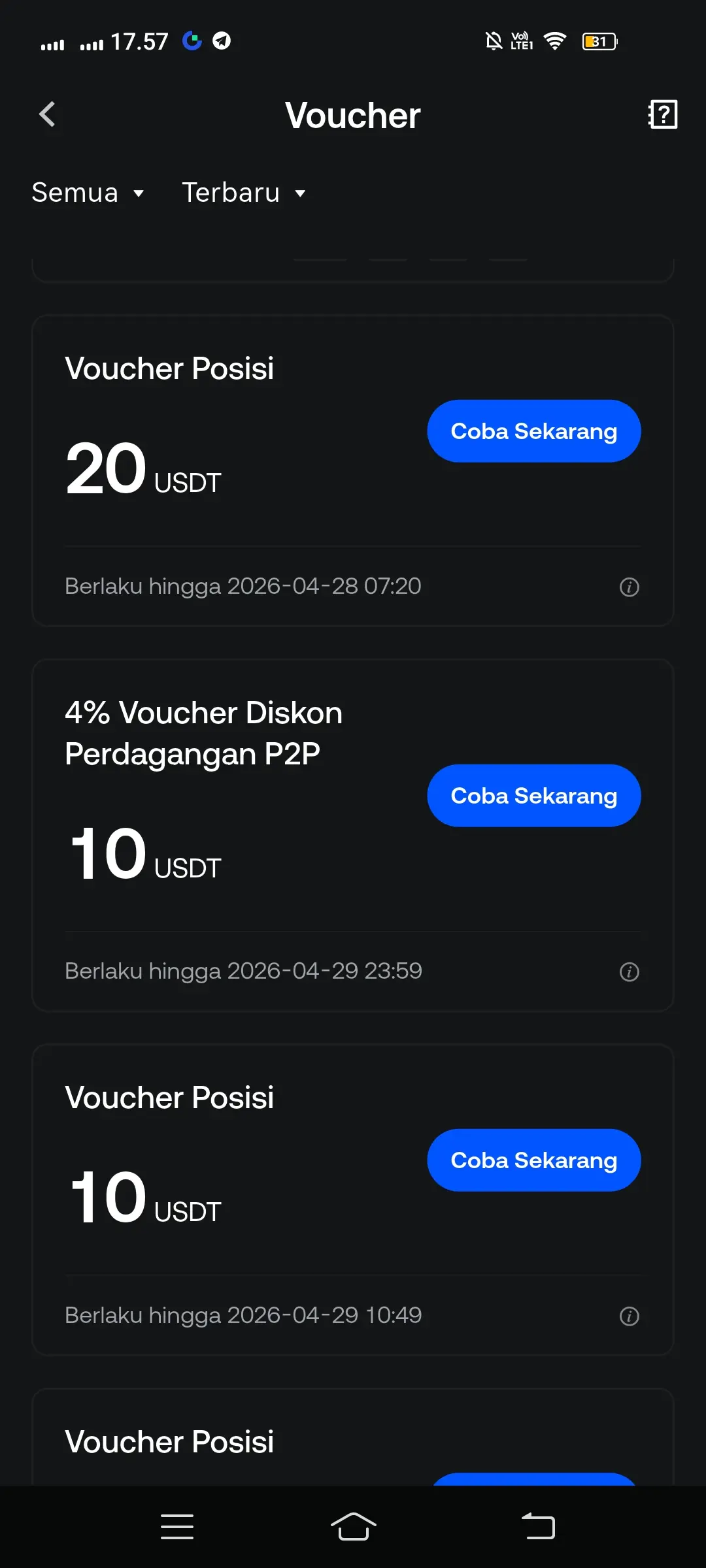Open the Semua filter dropdown
Image resolution: width=706 pixels, height=1568 pixels.
tap(88, 193)
